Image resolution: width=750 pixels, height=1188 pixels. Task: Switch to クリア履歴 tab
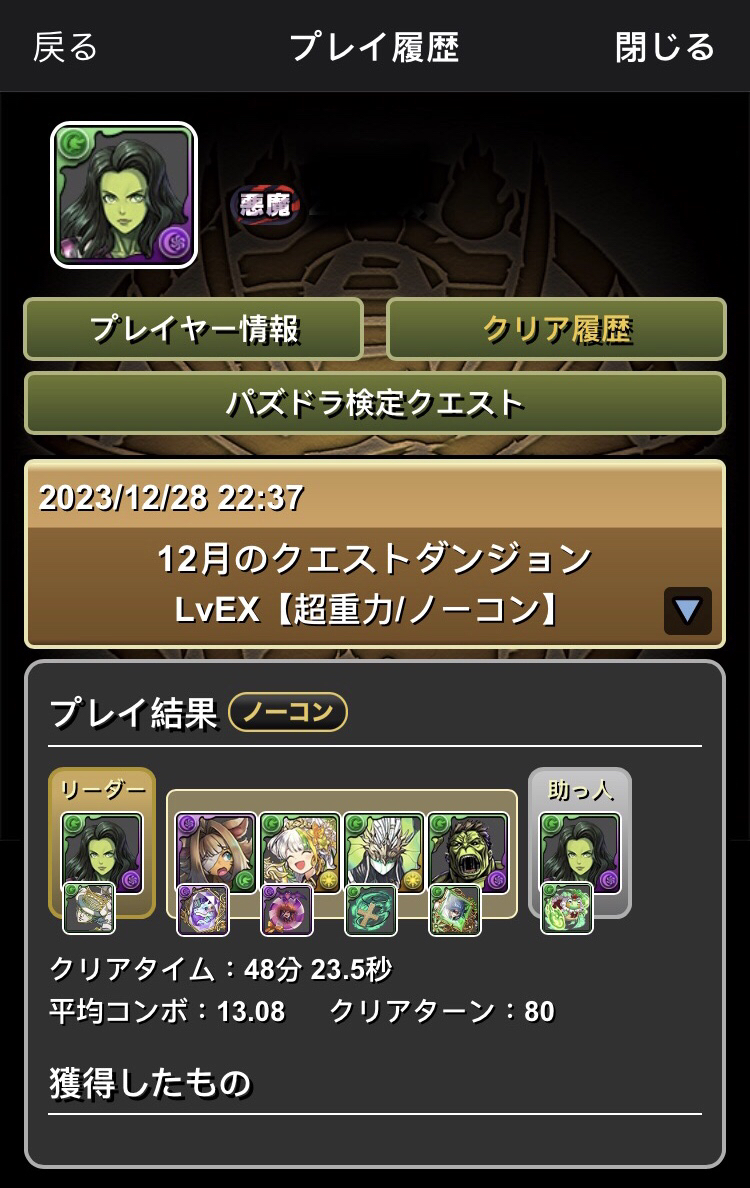tap(556, 329)
